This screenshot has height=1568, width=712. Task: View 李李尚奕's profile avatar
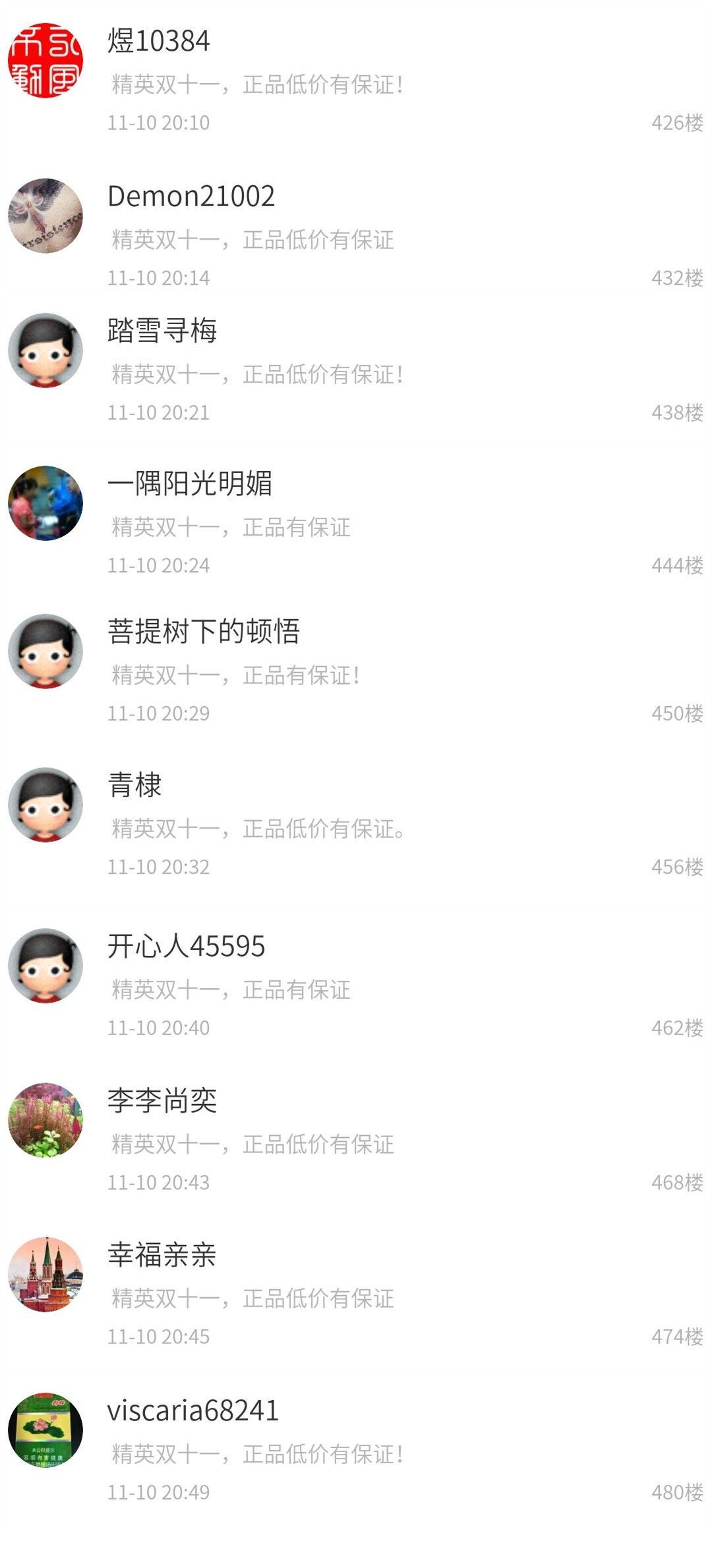coord(45,1120)
